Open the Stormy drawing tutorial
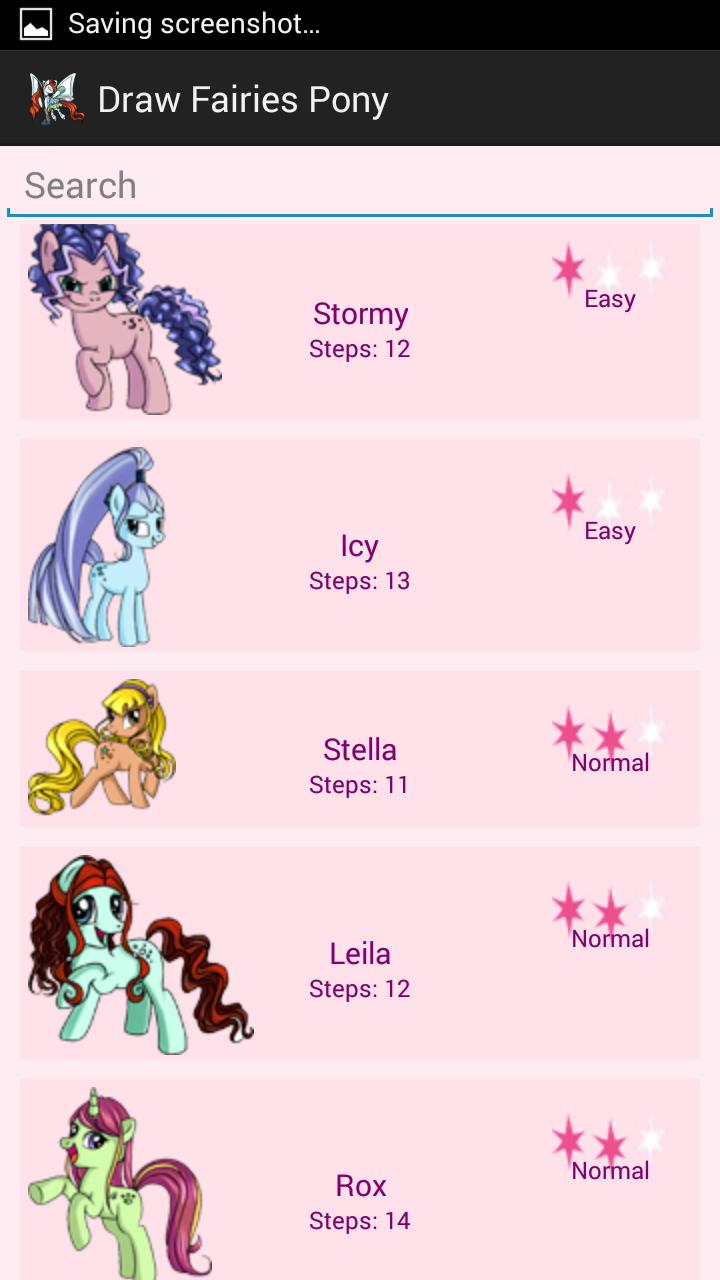Screen dimensions: 720x1280 click(x=360, y=320)
